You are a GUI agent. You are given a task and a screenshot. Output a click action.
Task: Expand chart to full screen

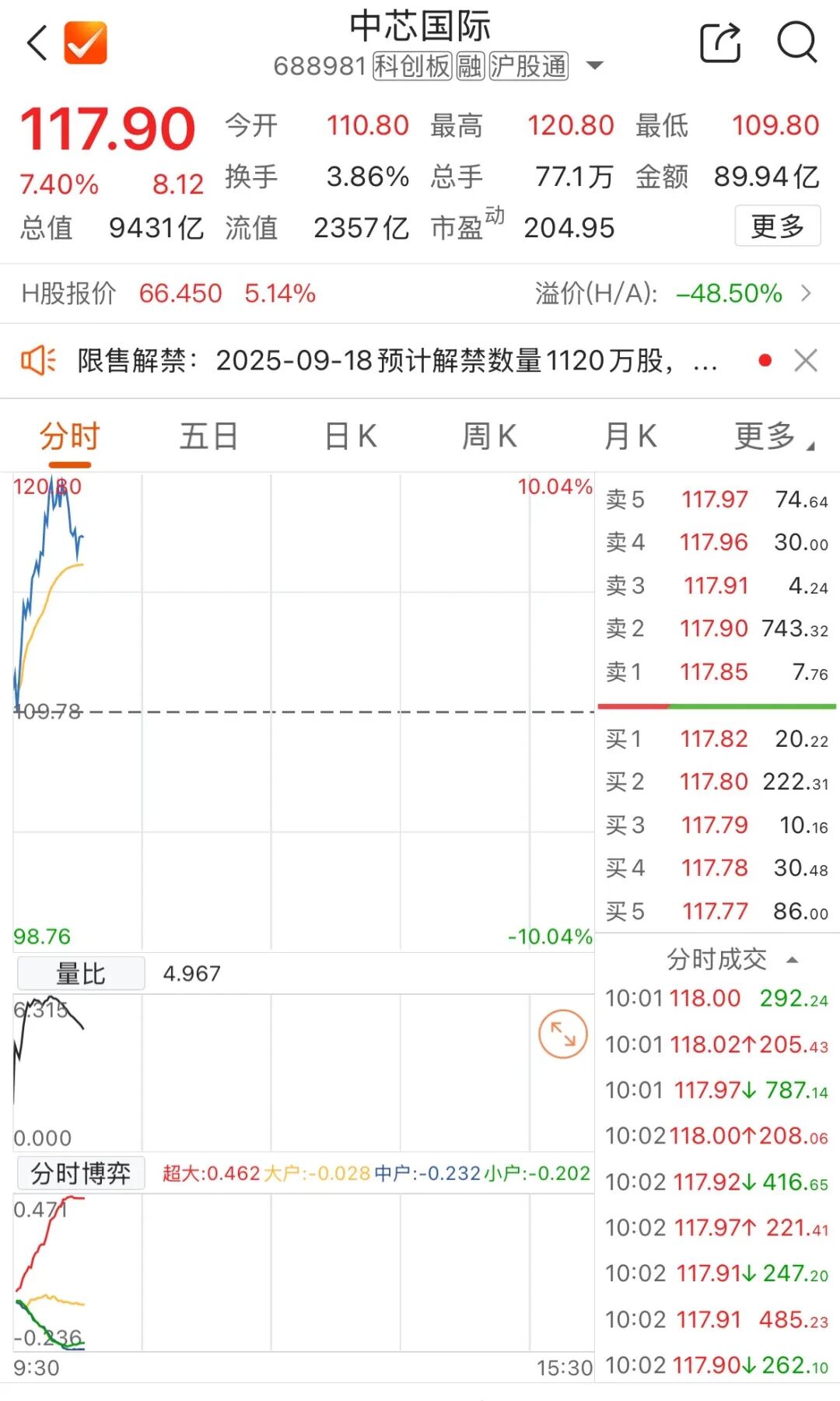coord(562,1034)
